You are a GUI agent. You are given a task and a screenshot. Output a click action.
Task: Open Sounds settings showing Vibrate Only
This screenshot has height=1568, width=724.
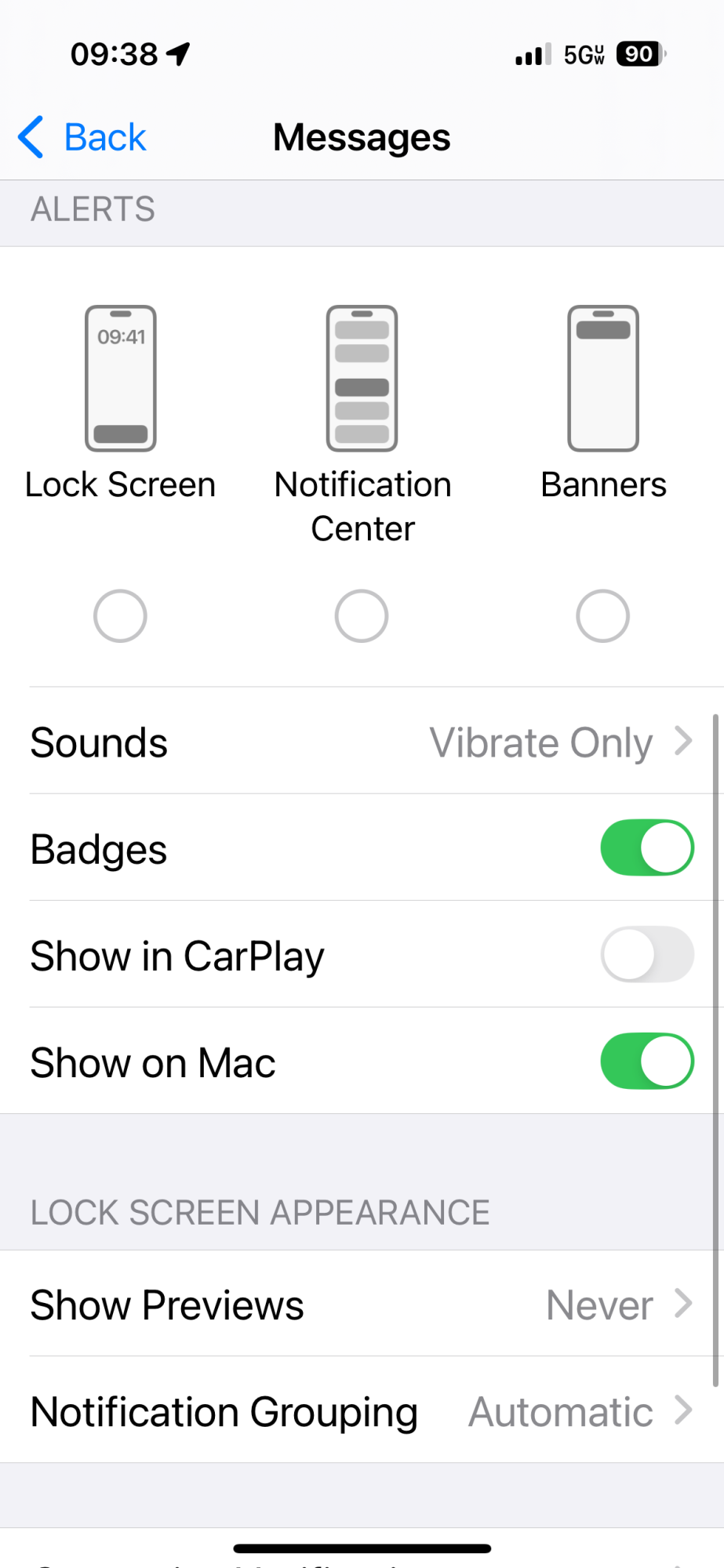(x=362, y=742)
